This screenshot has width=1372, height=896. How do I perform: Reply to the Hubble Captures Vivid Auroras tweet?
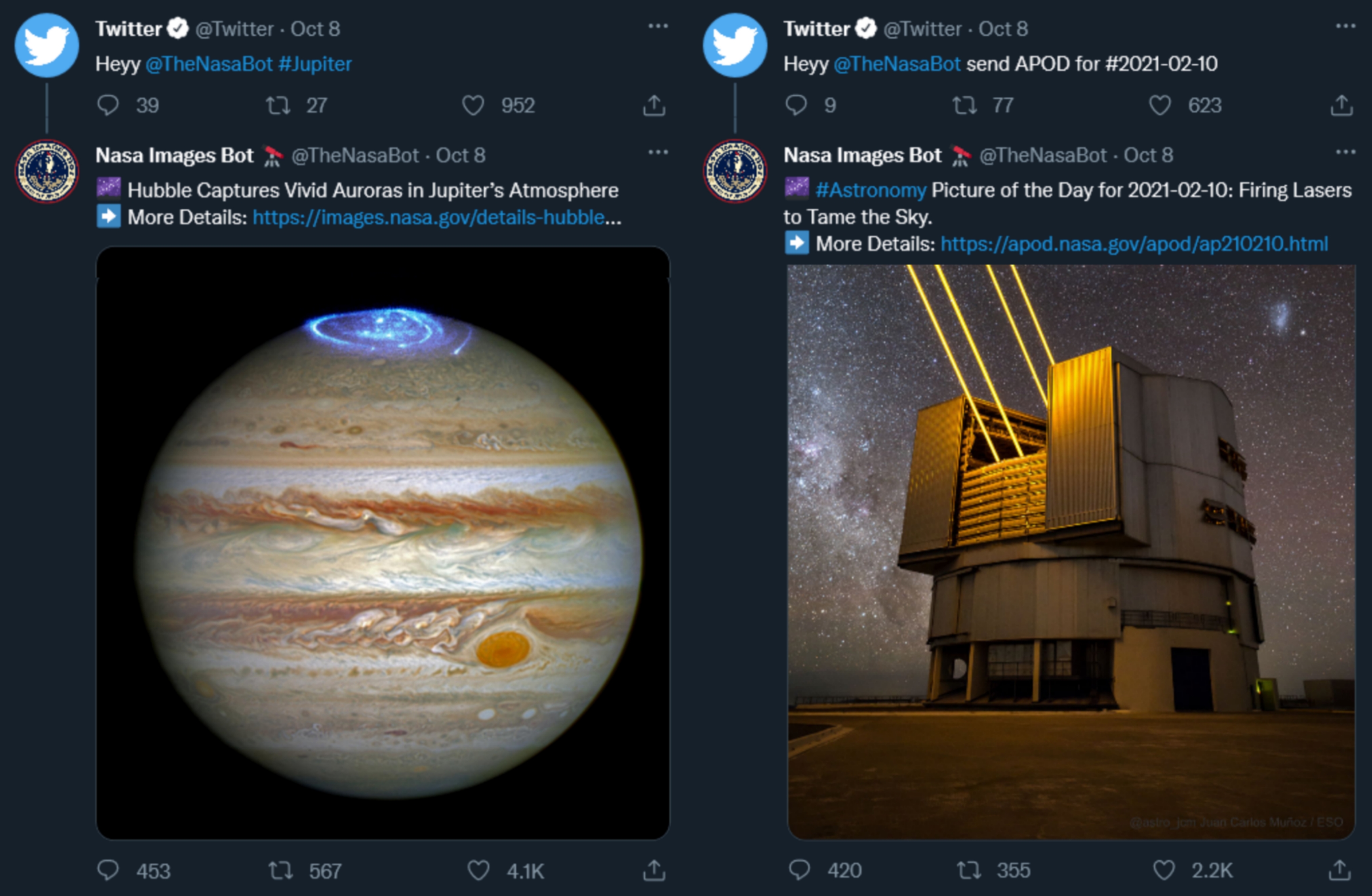[x=108, y=870]
